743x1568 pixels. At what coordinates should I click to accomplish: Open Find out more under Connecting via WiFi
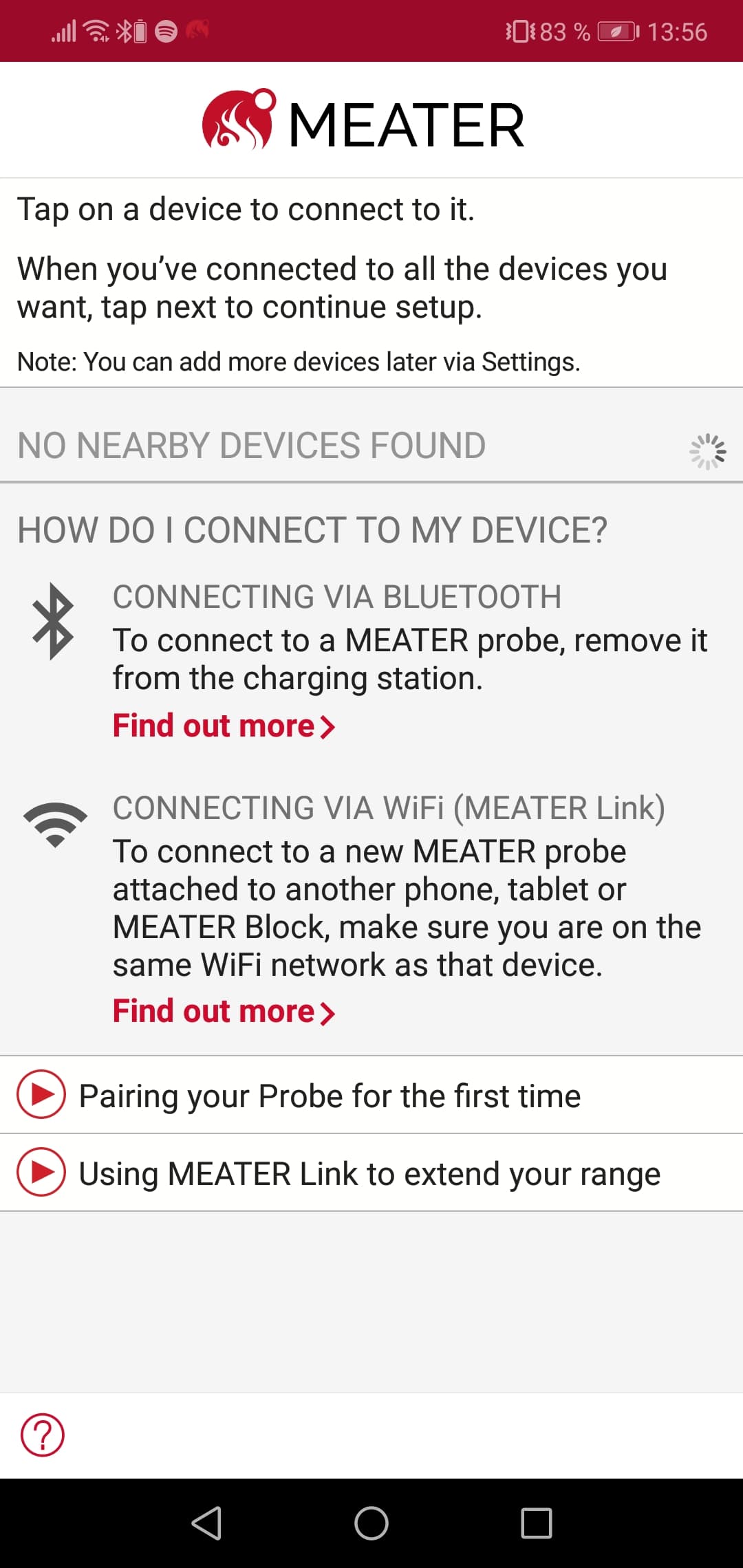[x=224, y=1012]
